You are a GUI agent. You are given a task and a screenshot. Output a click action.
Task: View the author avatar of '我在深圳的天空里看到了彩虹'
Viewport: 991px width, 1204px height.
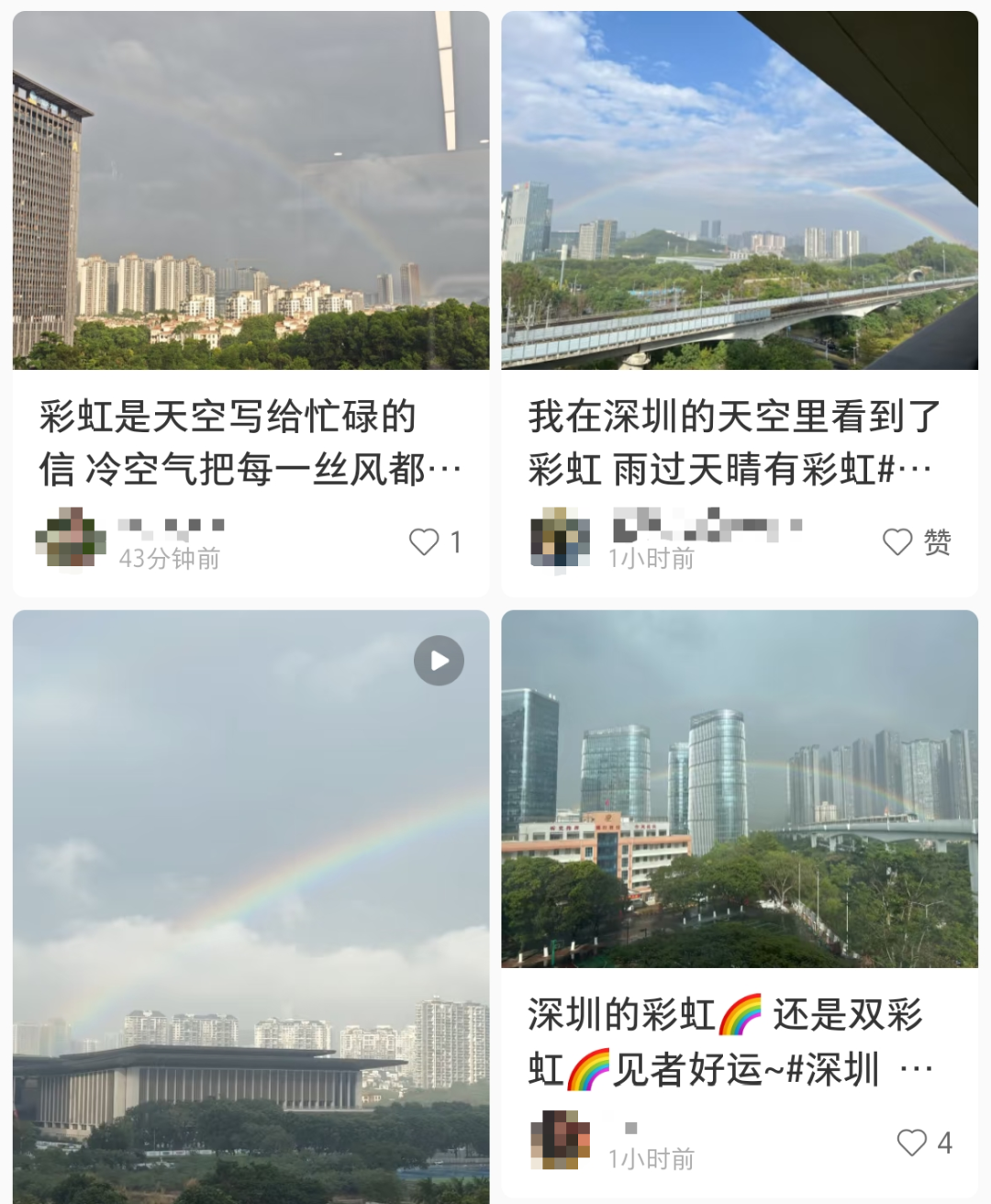pyautogui.click(x=560, y=539)
